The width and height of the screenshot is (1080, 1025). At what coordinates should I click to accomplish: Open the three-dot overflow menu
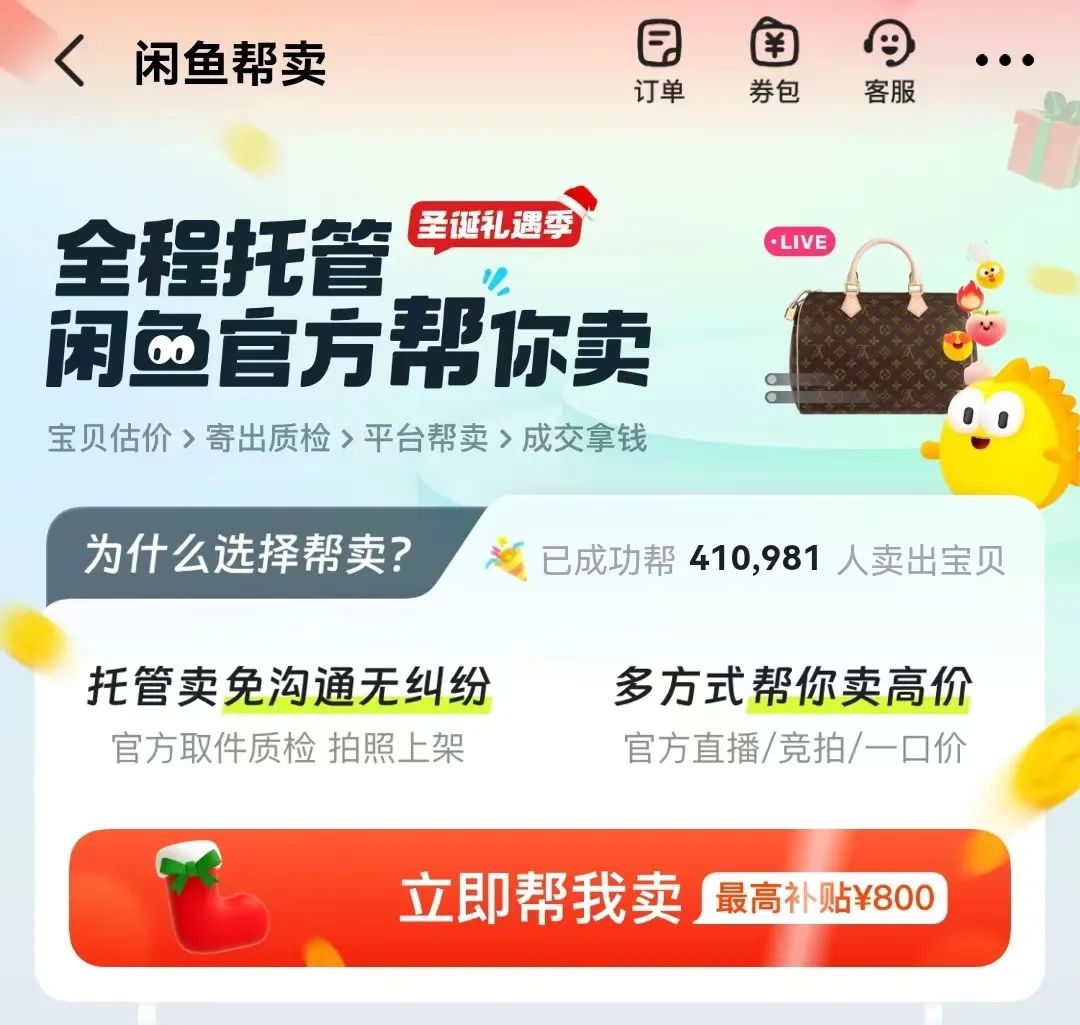tap(1005, 61)
